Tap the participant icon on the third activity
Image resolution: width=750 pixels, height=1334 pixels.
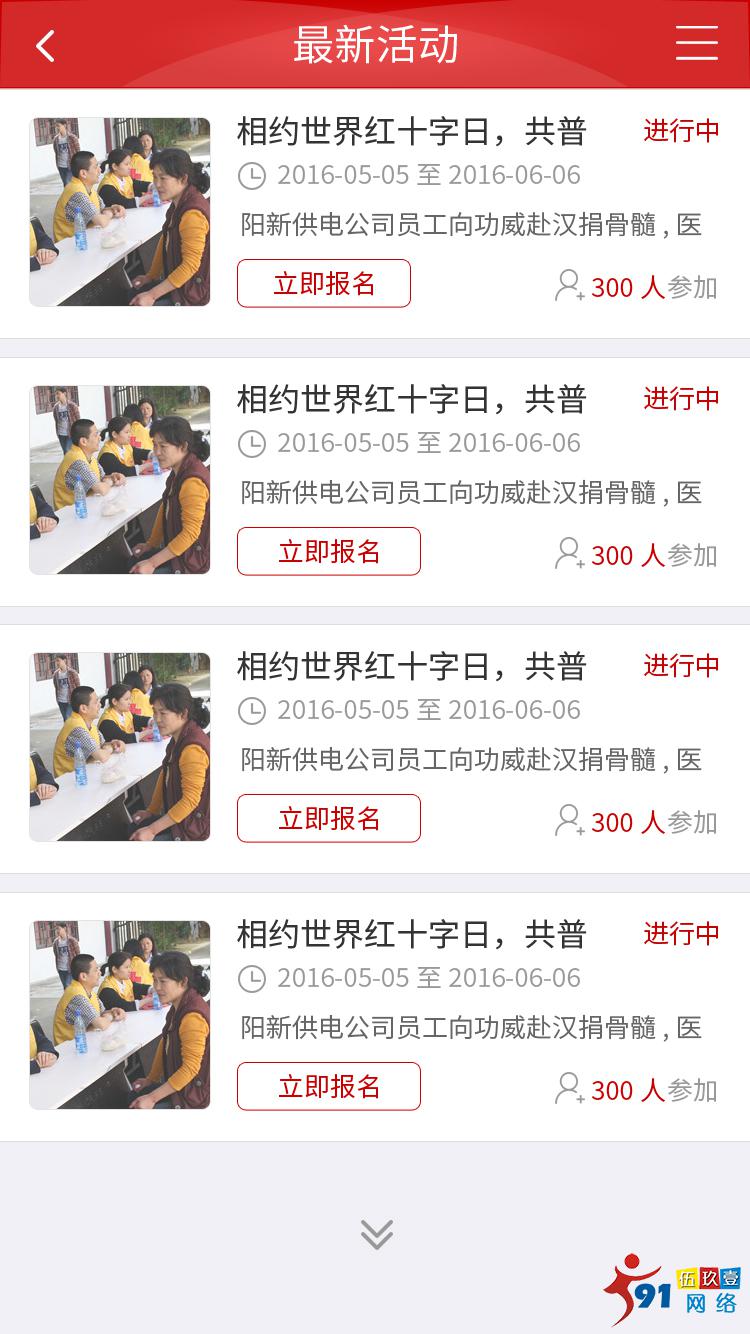click(x=567, y=822)
